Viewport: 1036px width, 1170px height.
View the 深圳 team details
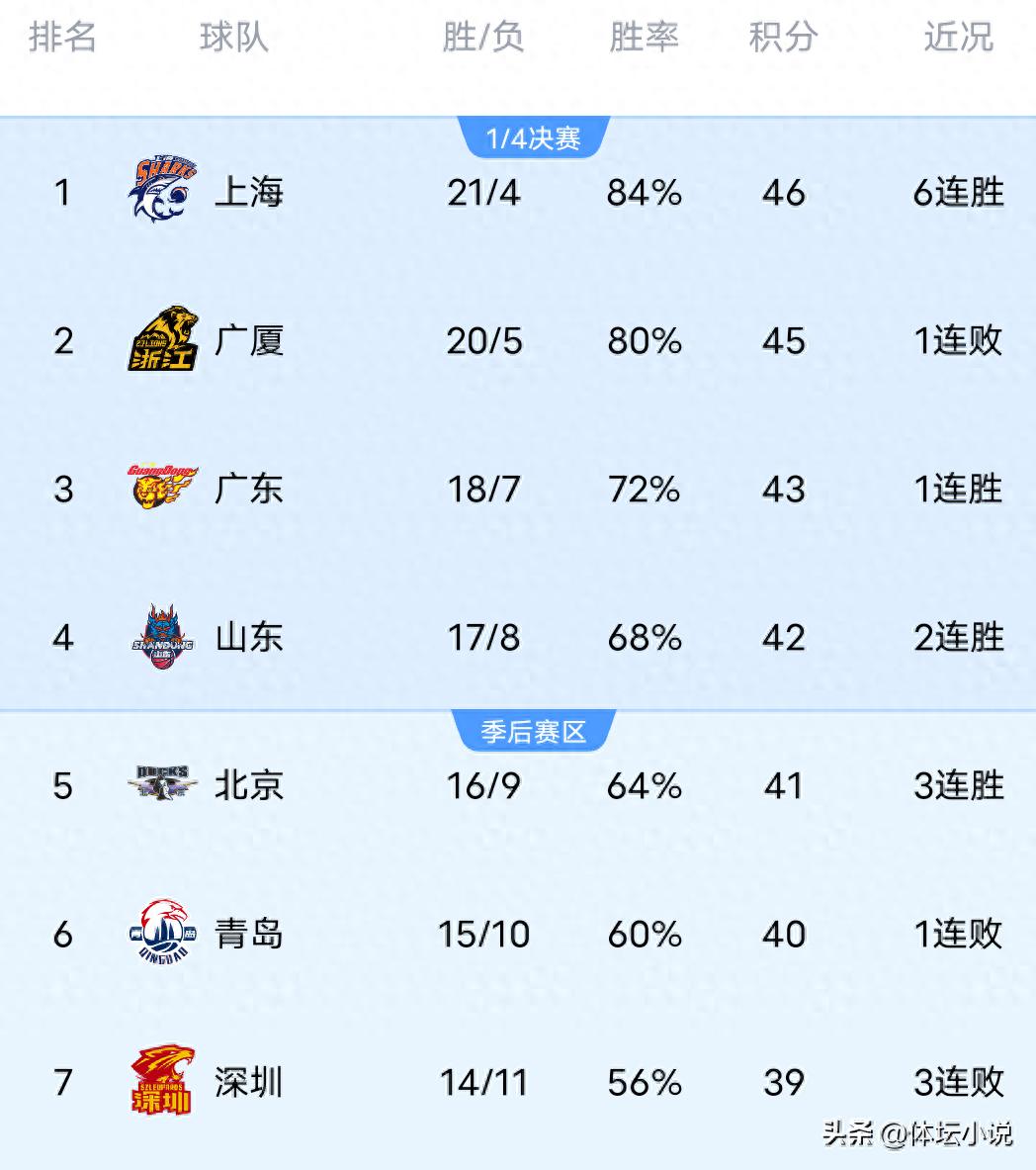click(248, 1082)
